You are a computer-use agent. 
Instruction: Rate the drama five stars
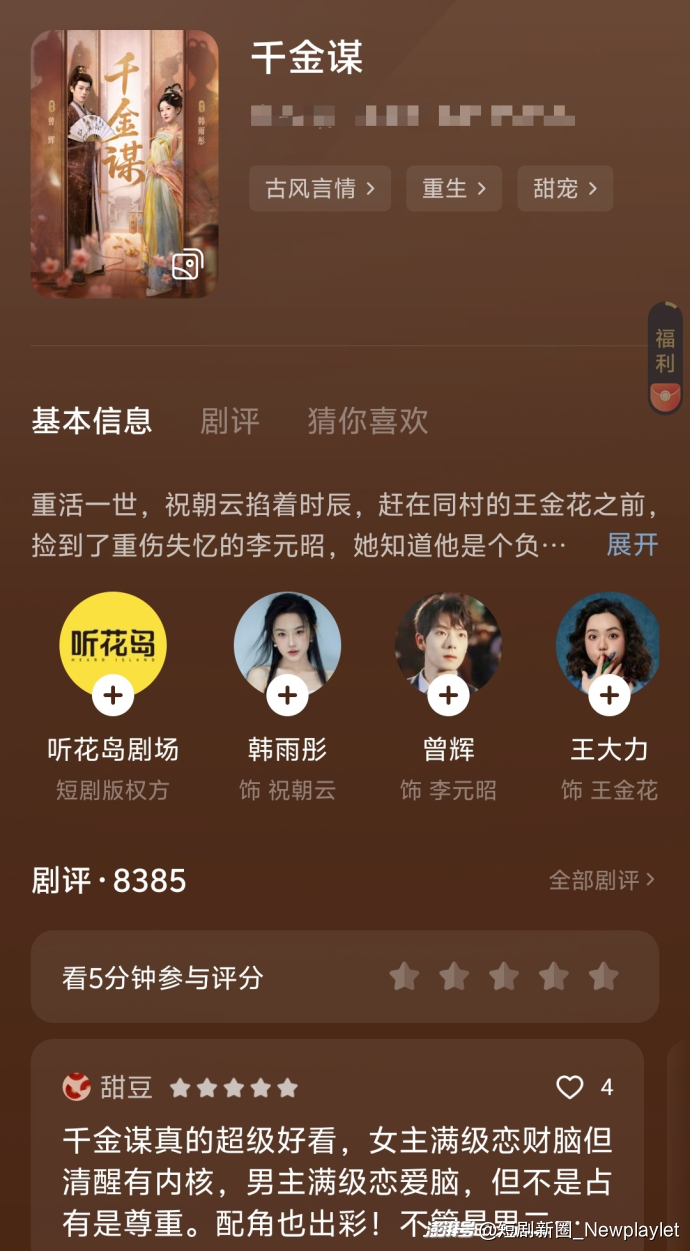[603, 976]
